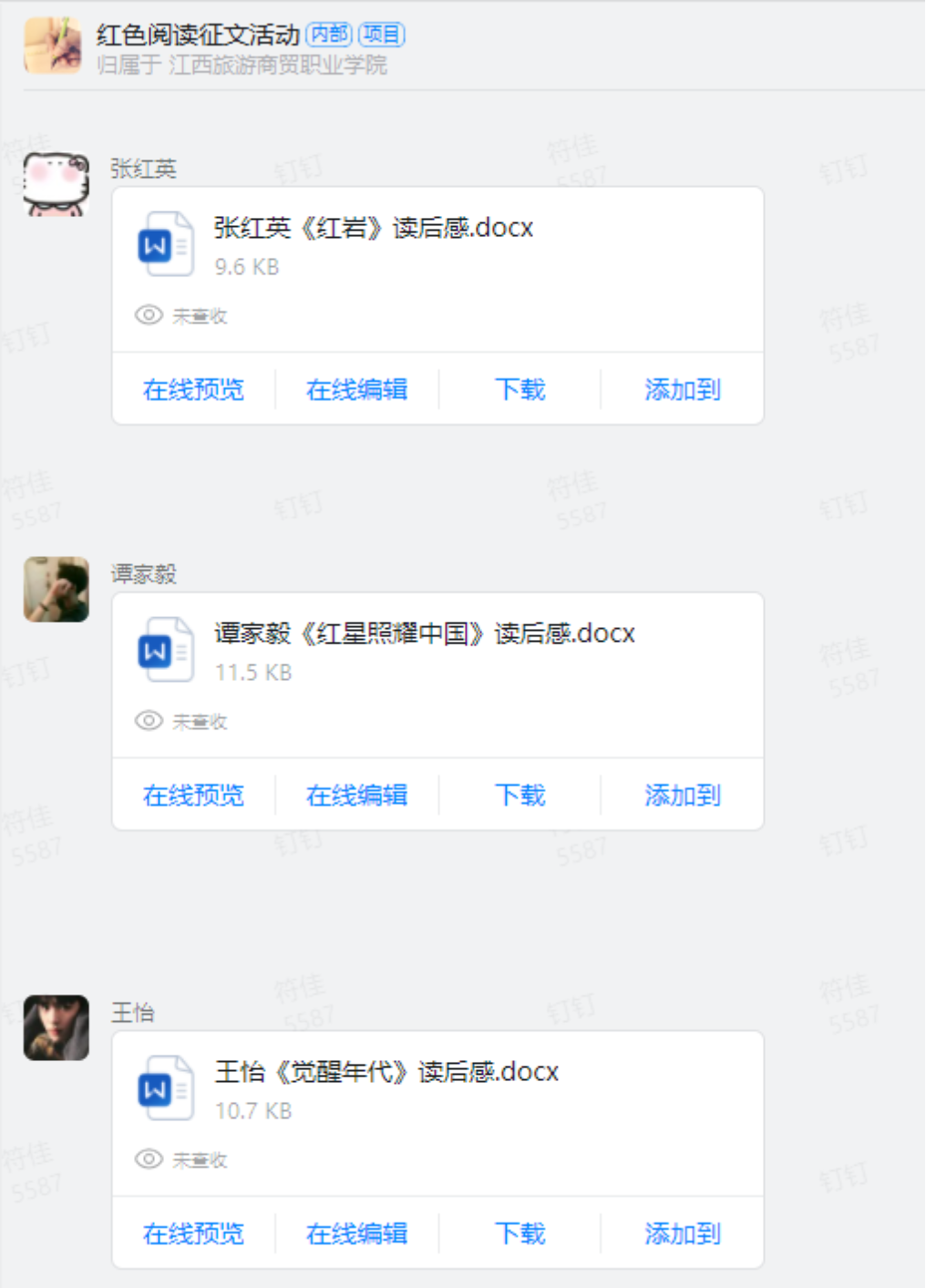Select 添加到 under 王怡's file
Viewport: 926px width, 1288px height.
click(682, 1234)
